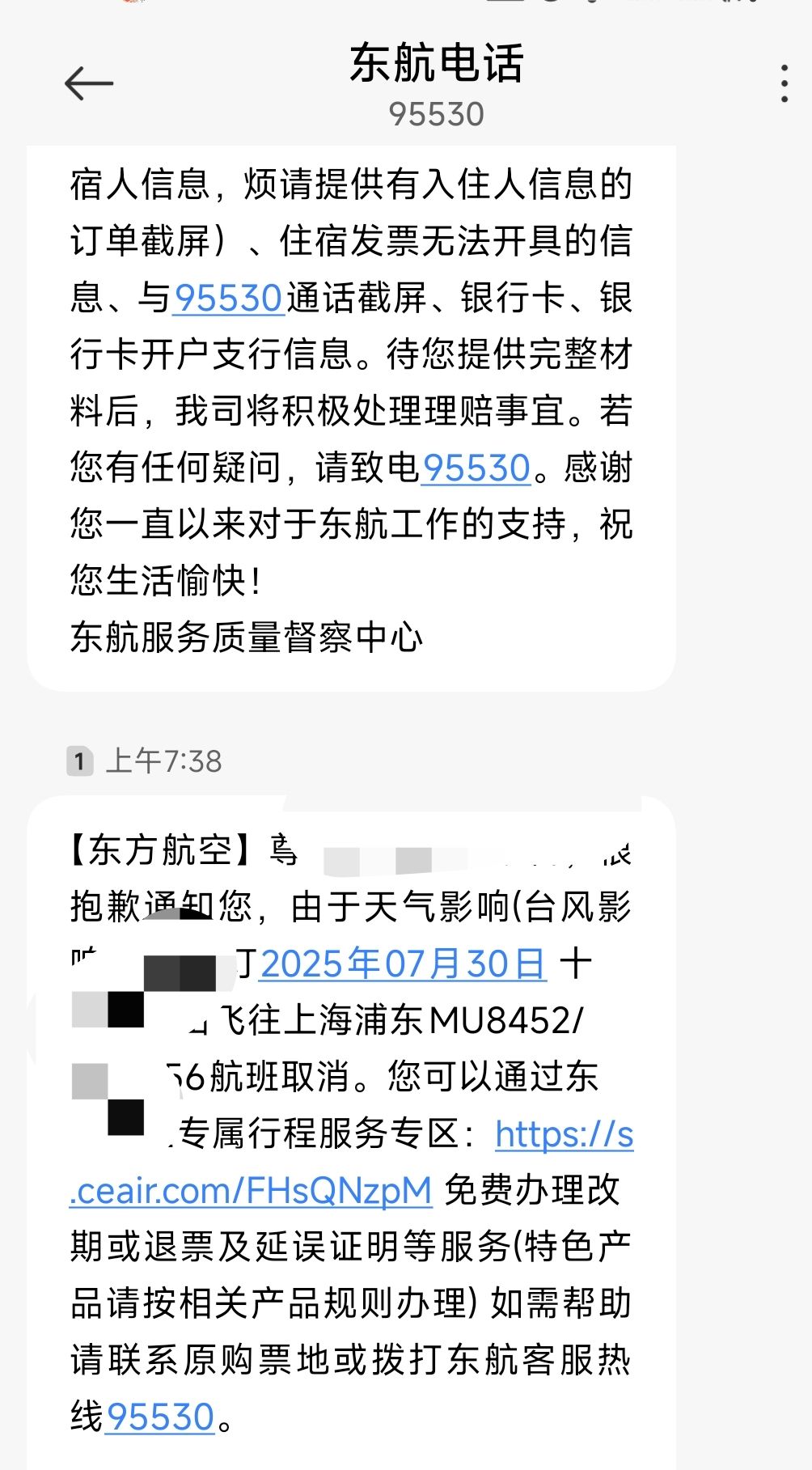
Task: Go back using the top-left arrow
Action: [89, 83]
